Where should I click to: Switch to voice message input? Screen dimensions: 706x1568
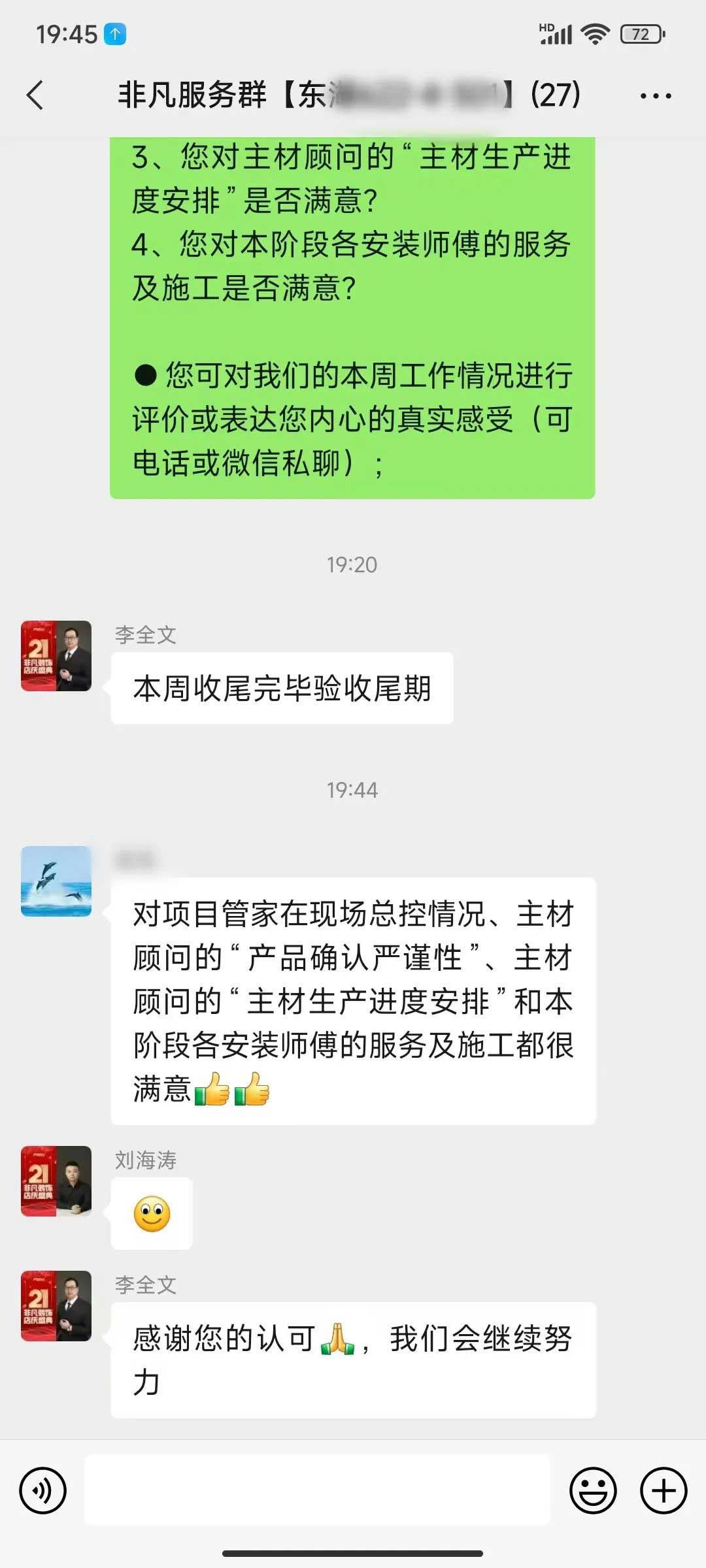(43, 1490)
